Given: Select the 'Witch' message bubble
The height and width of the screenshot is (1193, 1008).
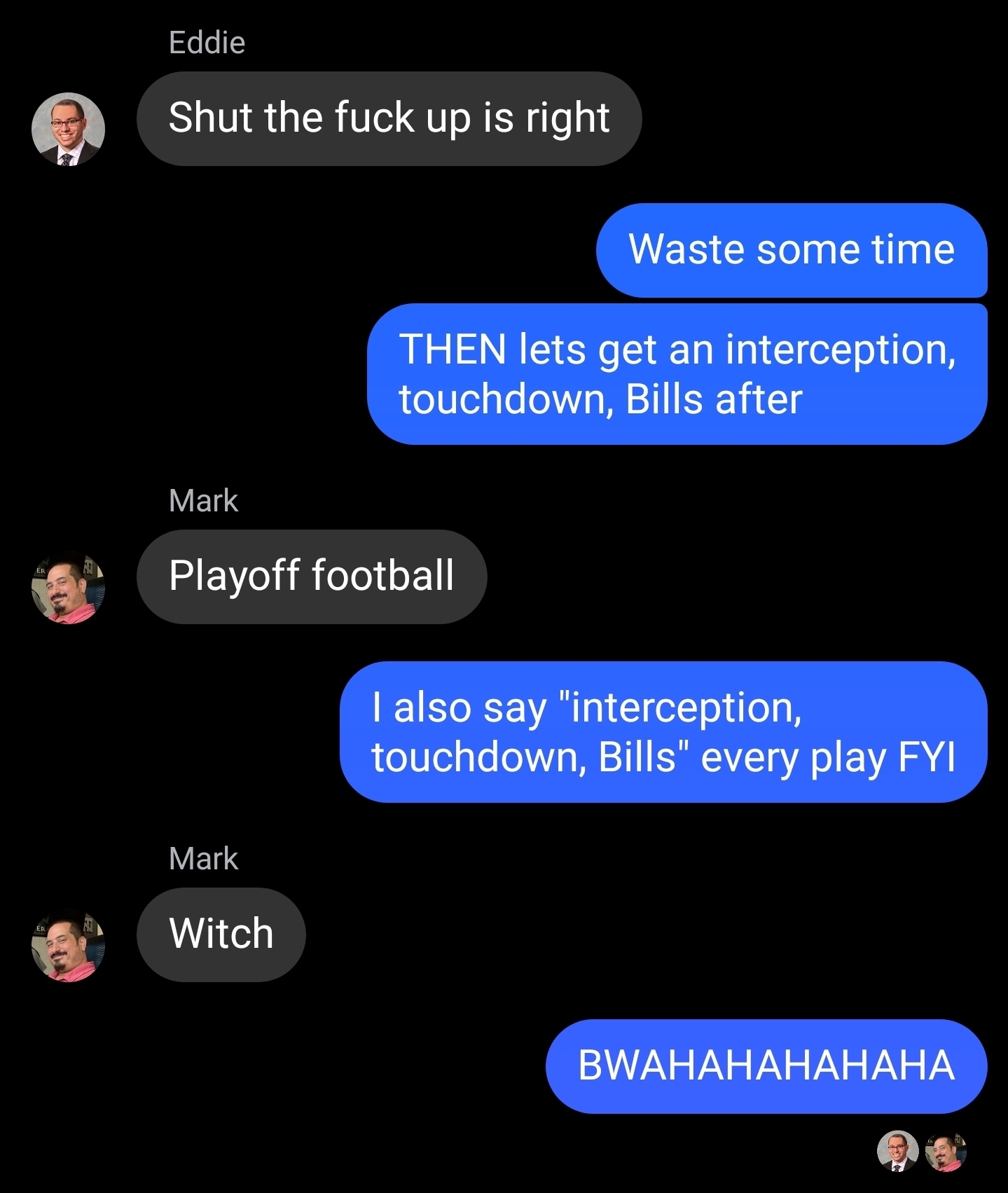Looking at the screenshot, I should pos(221,935).
